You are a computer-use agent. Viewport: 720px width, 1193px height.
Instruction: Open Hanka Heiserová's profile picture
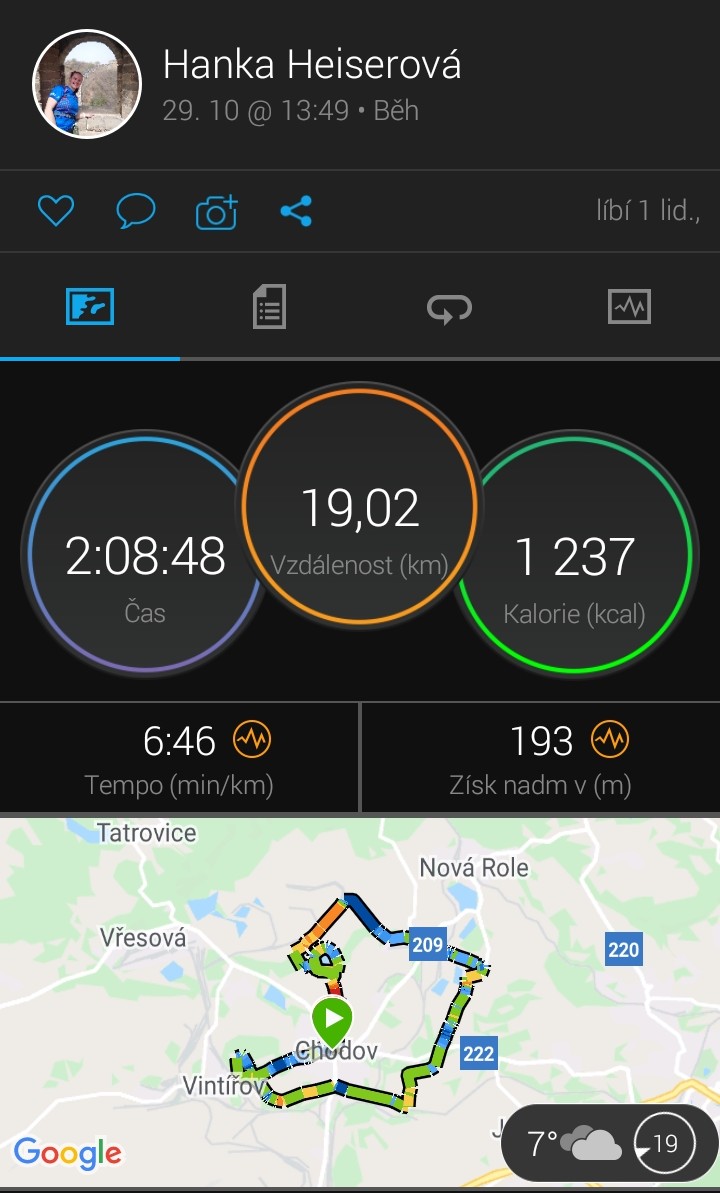point(87,84)
